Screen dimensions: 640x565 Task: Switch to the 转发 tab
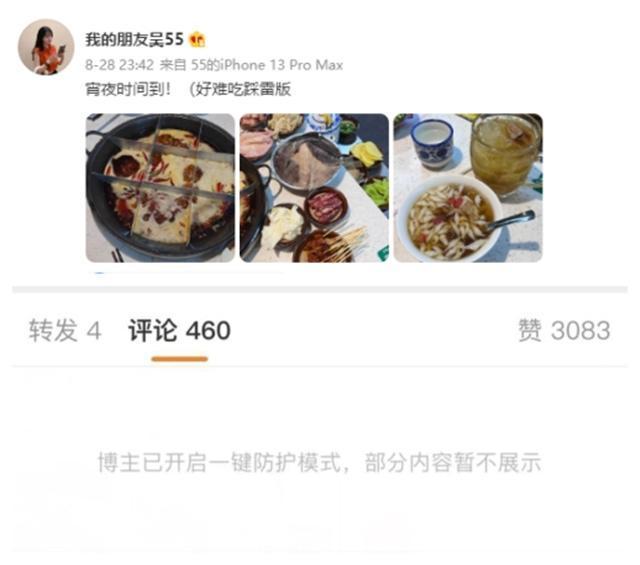(65, 331)
